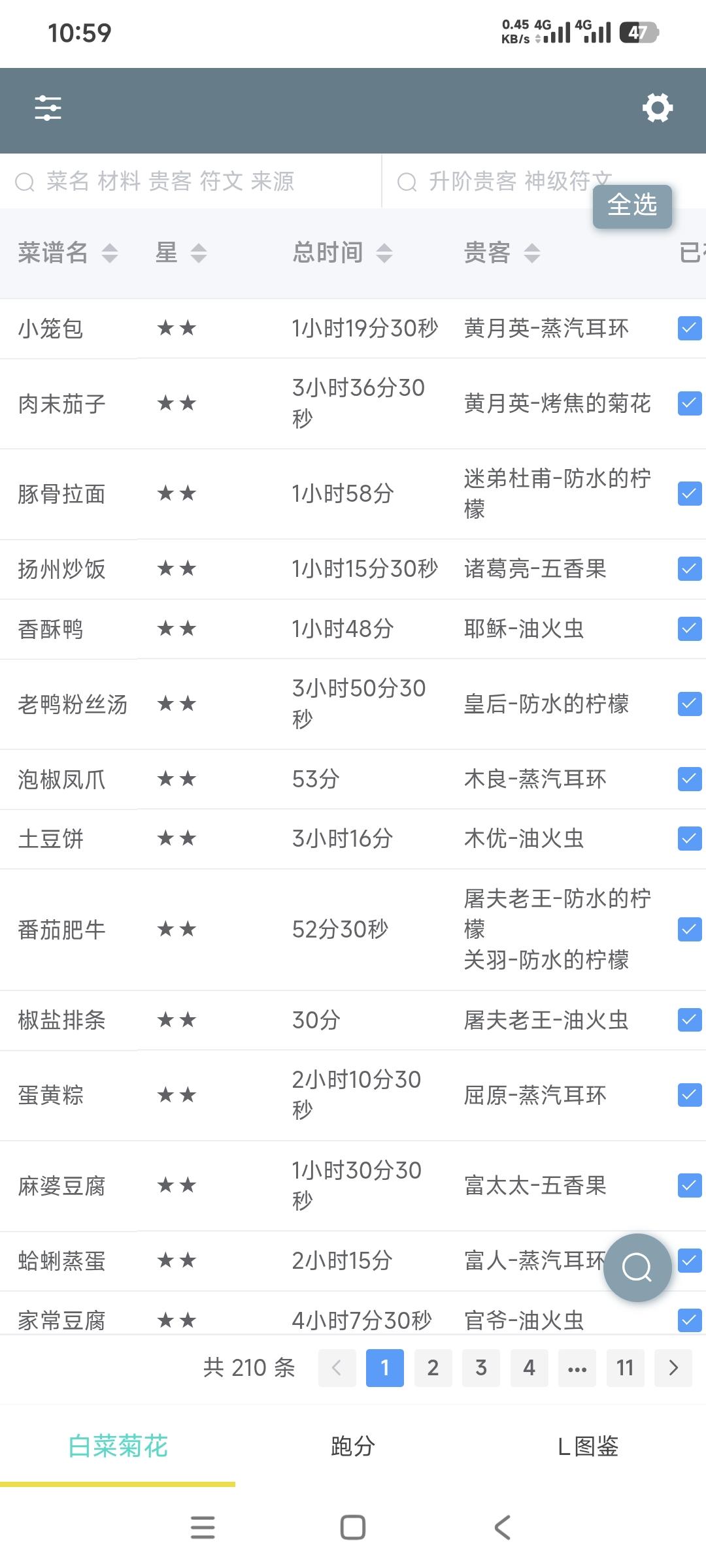Uncheck the checkbox for 香酥鸭
The height and width of the screenshot is (1568, 706).
[x=690, y=629]
